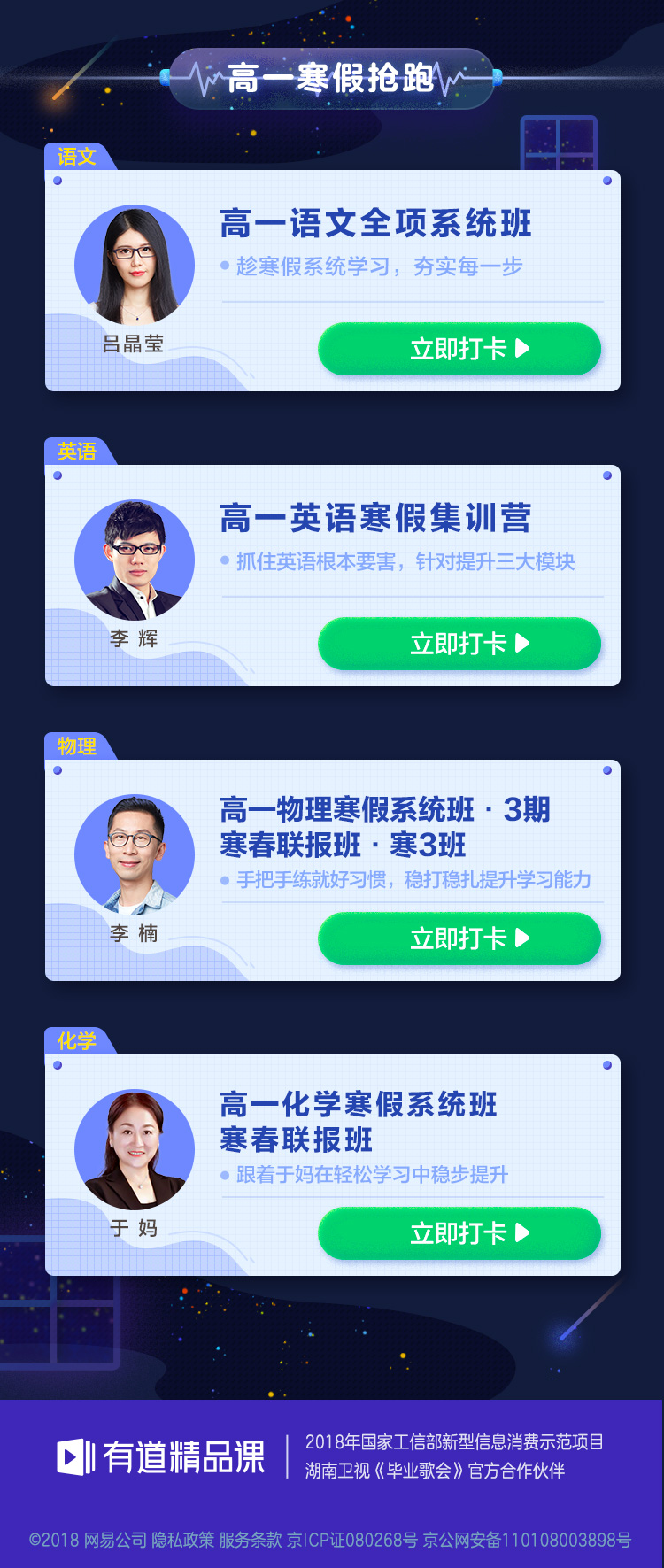Tap 立即打卡 for 高一语文全项系统班
The height and width of the screenshot is (1568, 664).
tap(459, 349)
